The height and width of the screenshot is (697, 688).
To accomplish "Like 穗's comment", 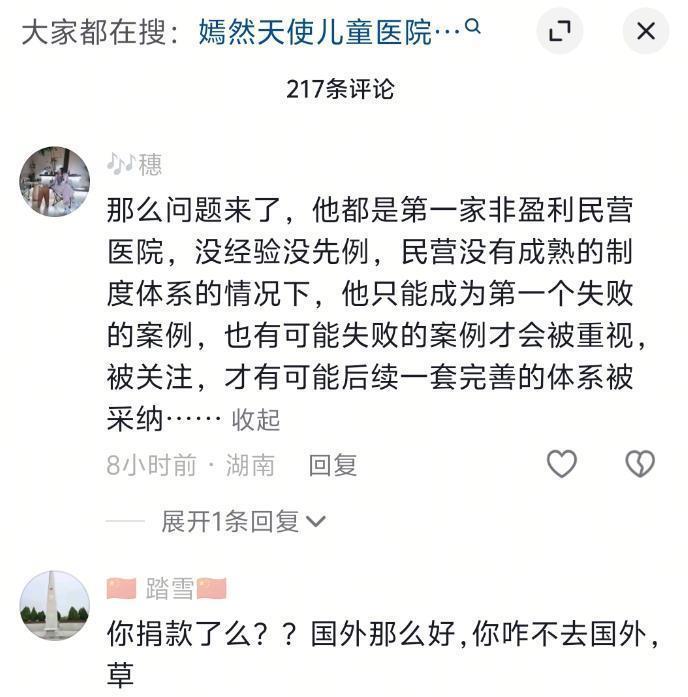I will point(562,464).
